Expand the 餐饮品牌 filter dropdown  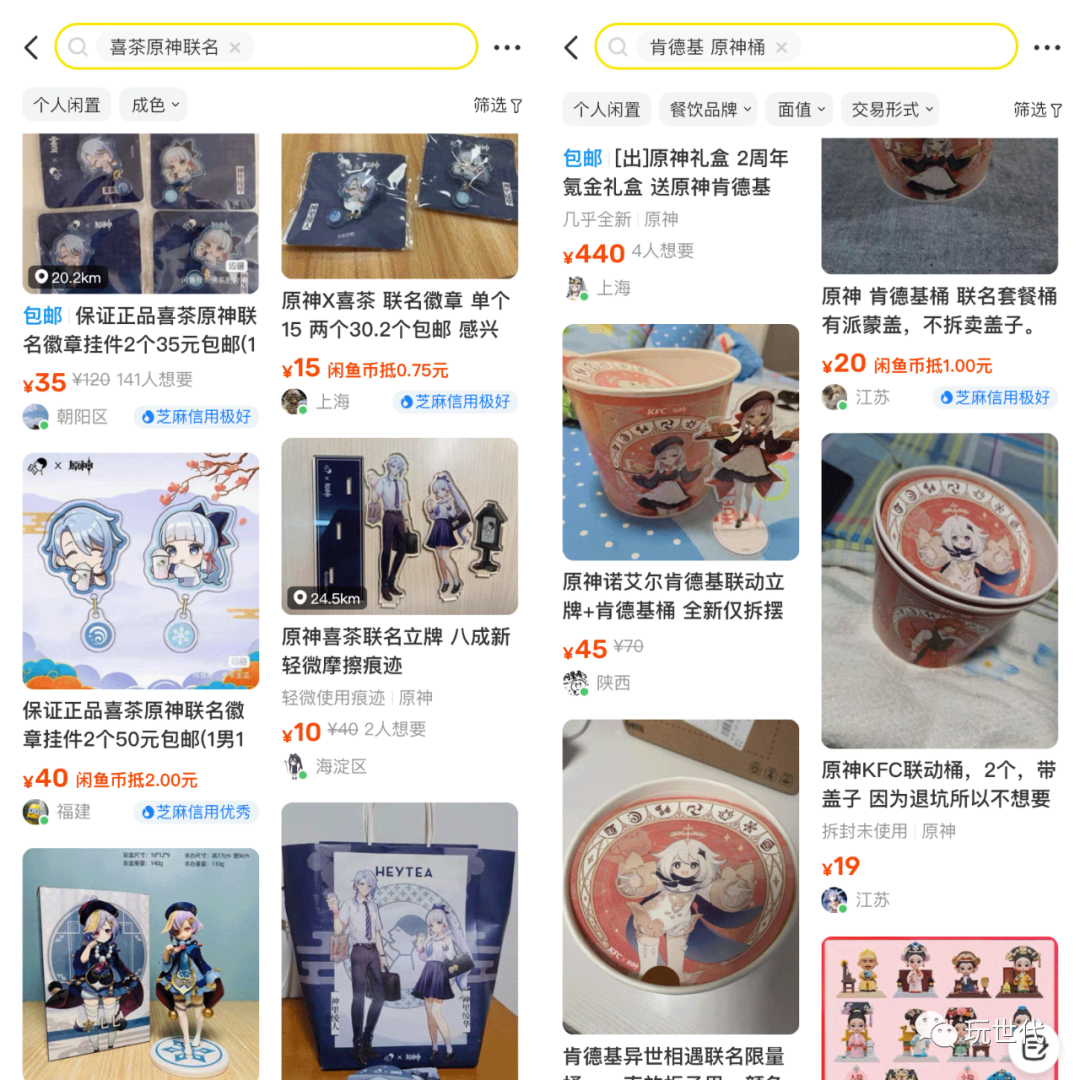(707, 109)
